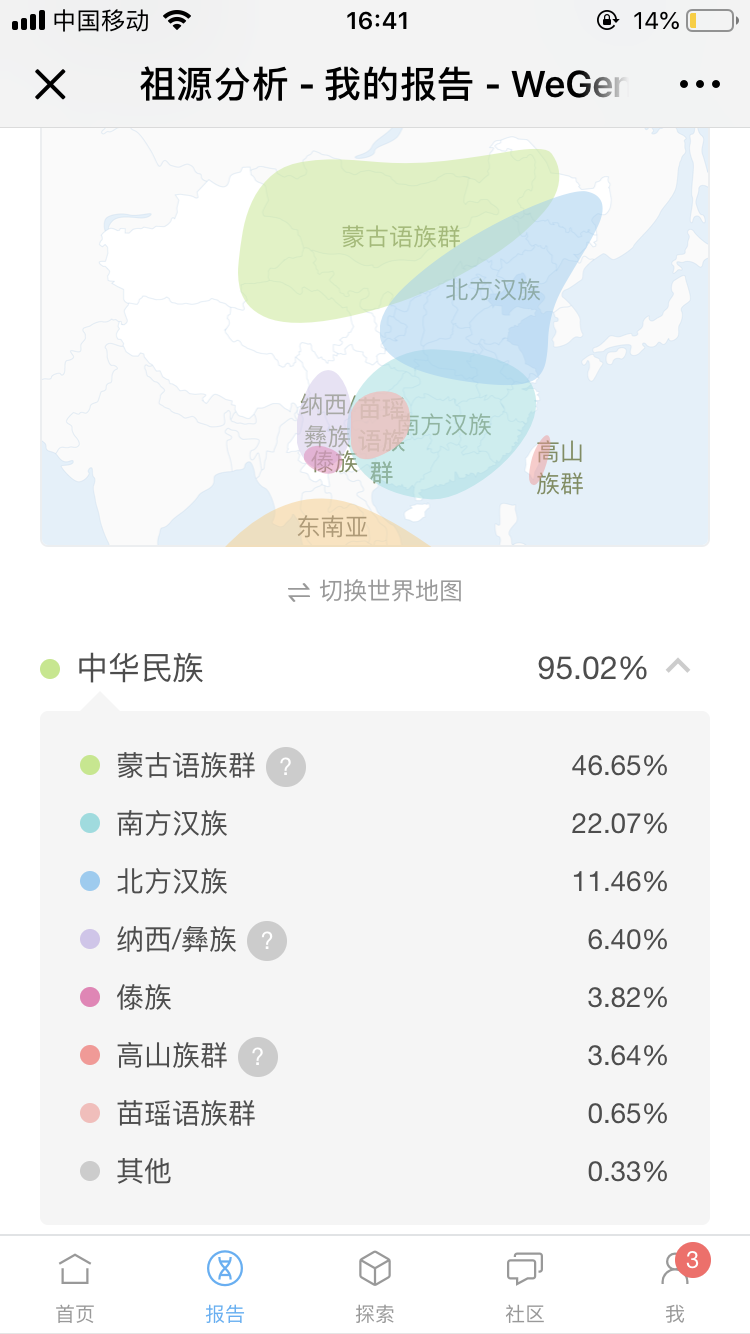The width and height of the screenshot is (750, 1334).
Task: Open help icon beside 蒙古语族群
Action: [286, 767]
